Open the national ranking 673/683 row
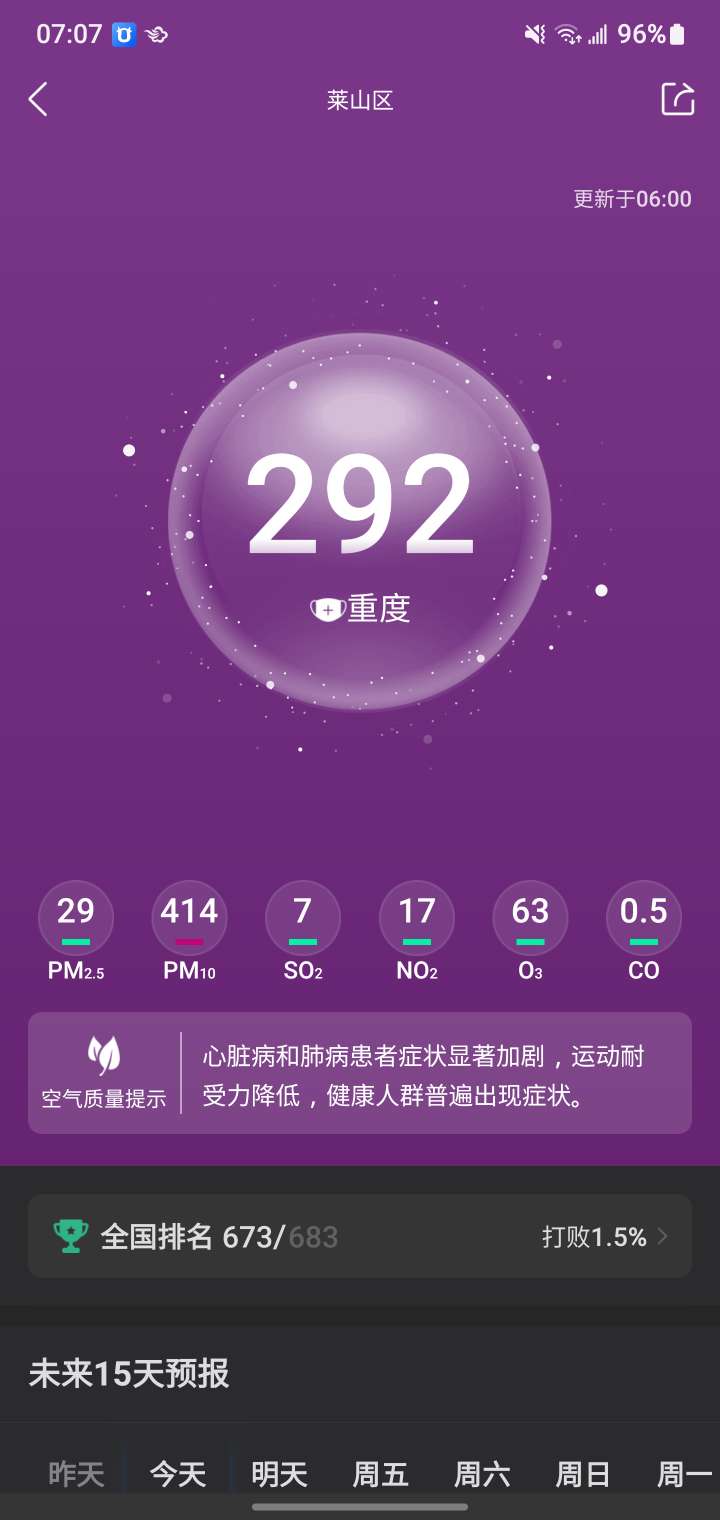 [360, 1237]
